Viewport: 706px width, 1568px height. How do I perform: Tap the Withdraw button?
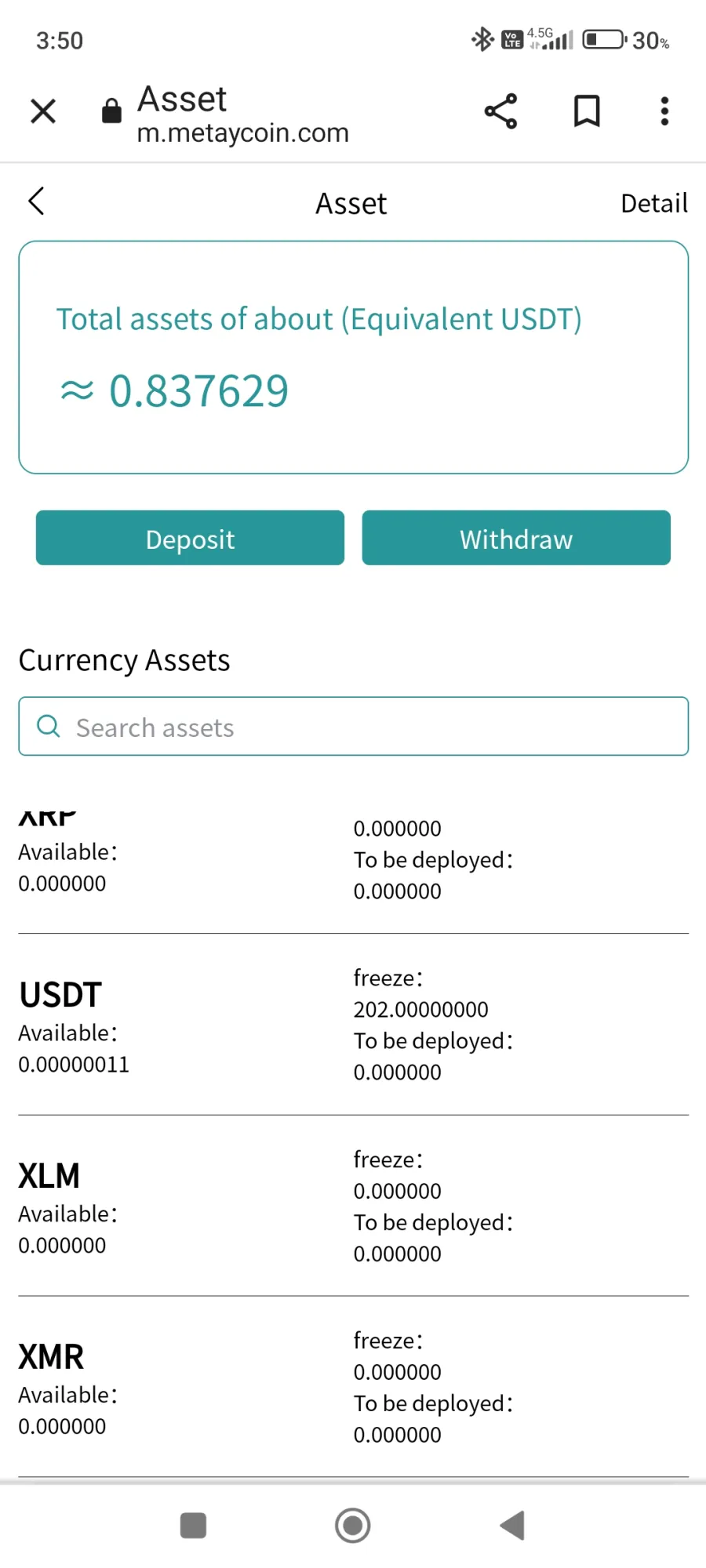pos(516,538)
